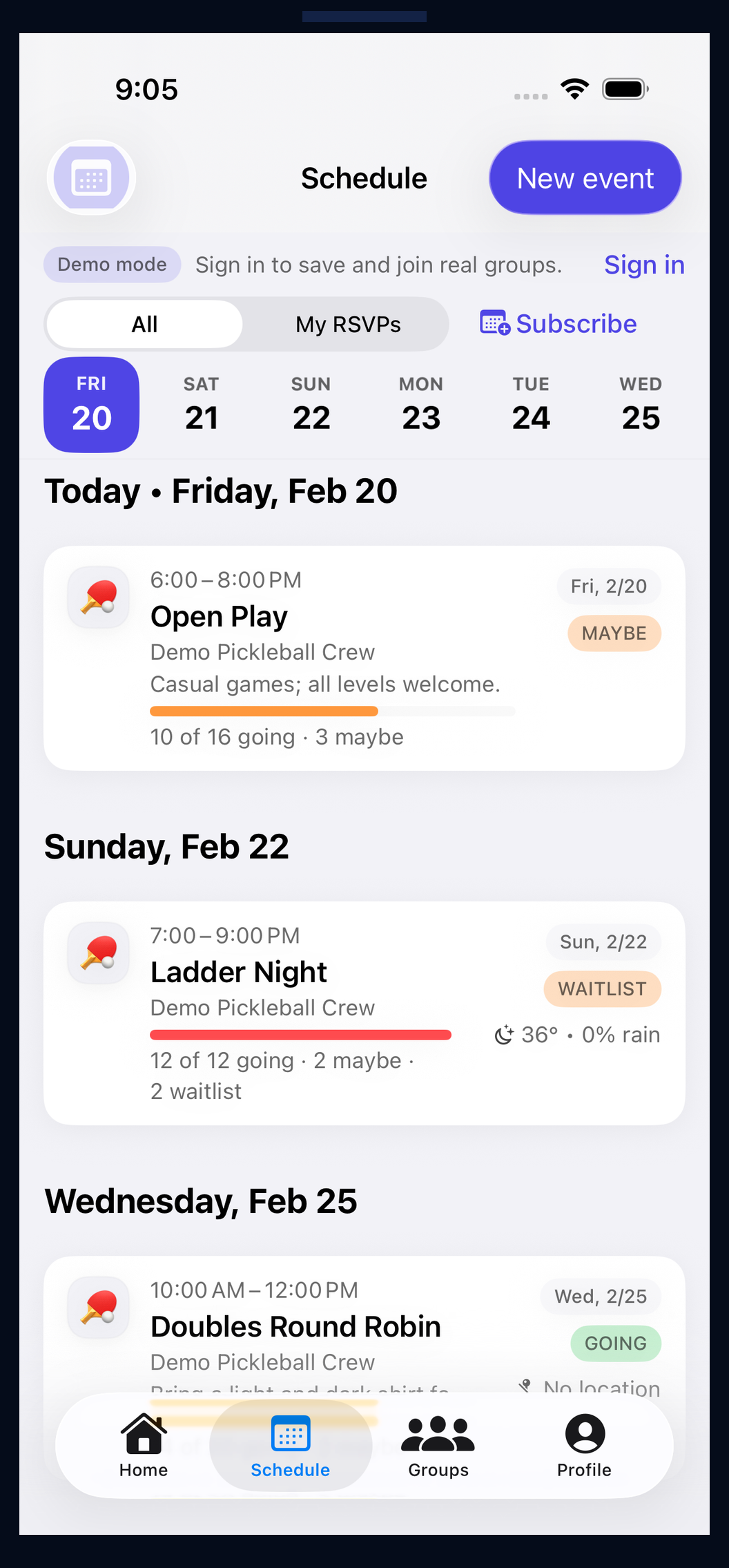Open the Subscribe calendar icon

click(x=493, y=323)
